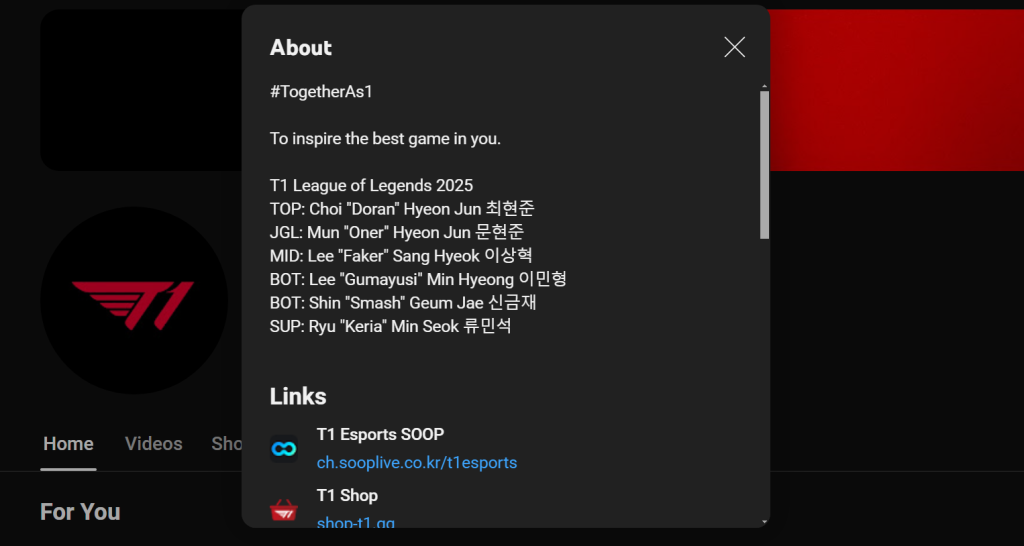Close the About dialog
The image size is (1024, 546).
tap(734, 47)
